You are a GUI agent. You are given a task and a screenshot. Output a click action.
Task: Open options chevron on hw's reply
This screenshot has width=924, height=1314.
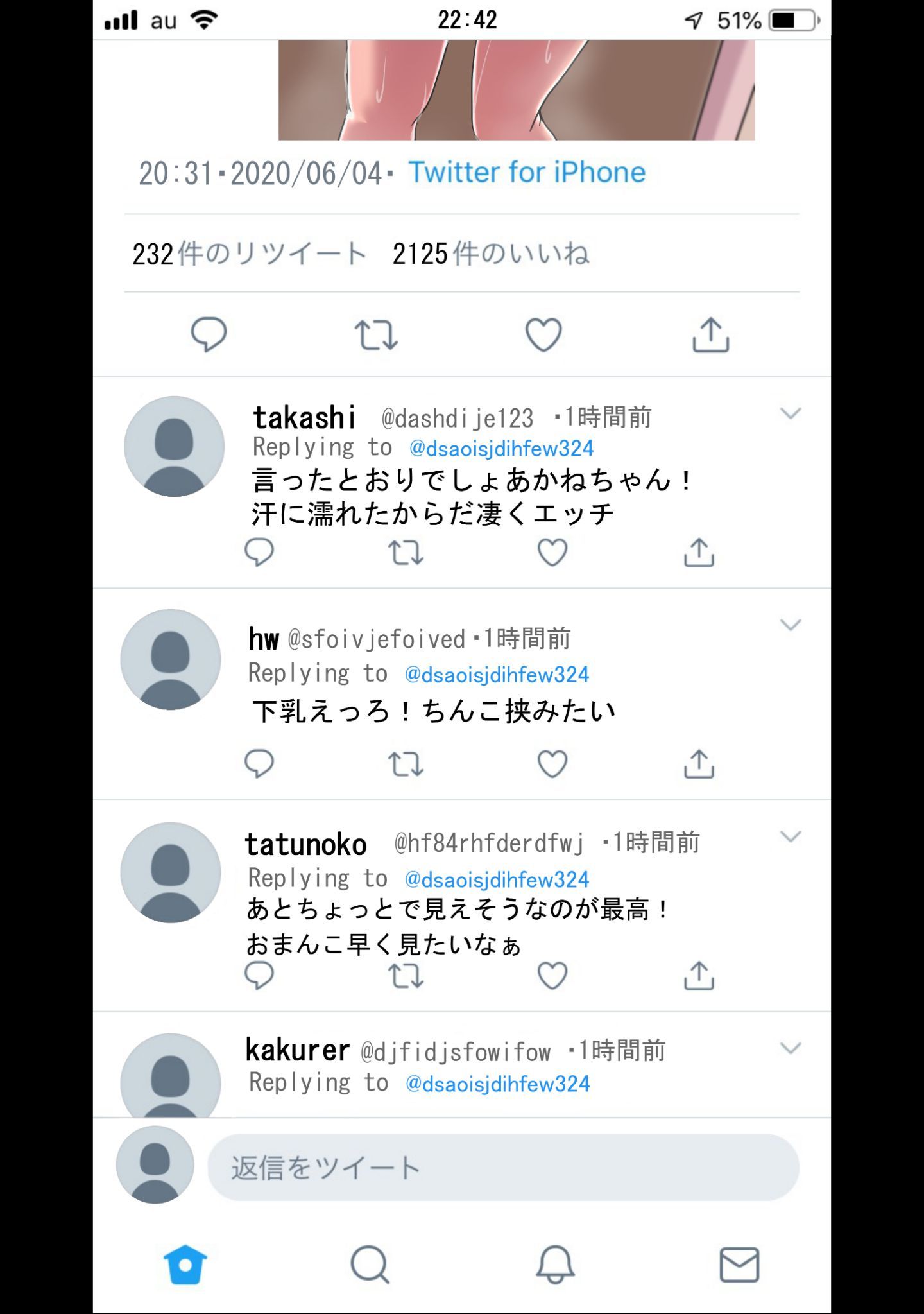tap(790, 625)
